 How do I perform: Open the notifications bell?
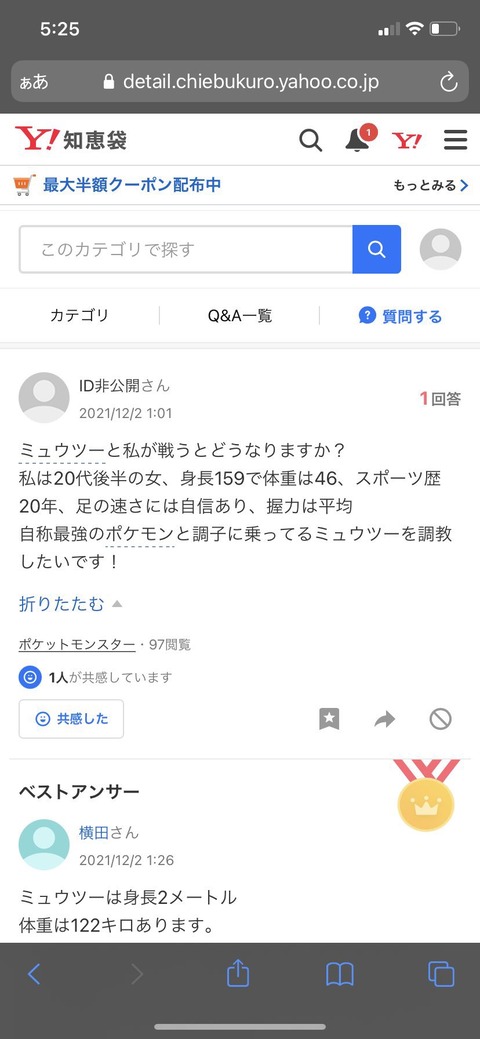(x=359, y=140)
